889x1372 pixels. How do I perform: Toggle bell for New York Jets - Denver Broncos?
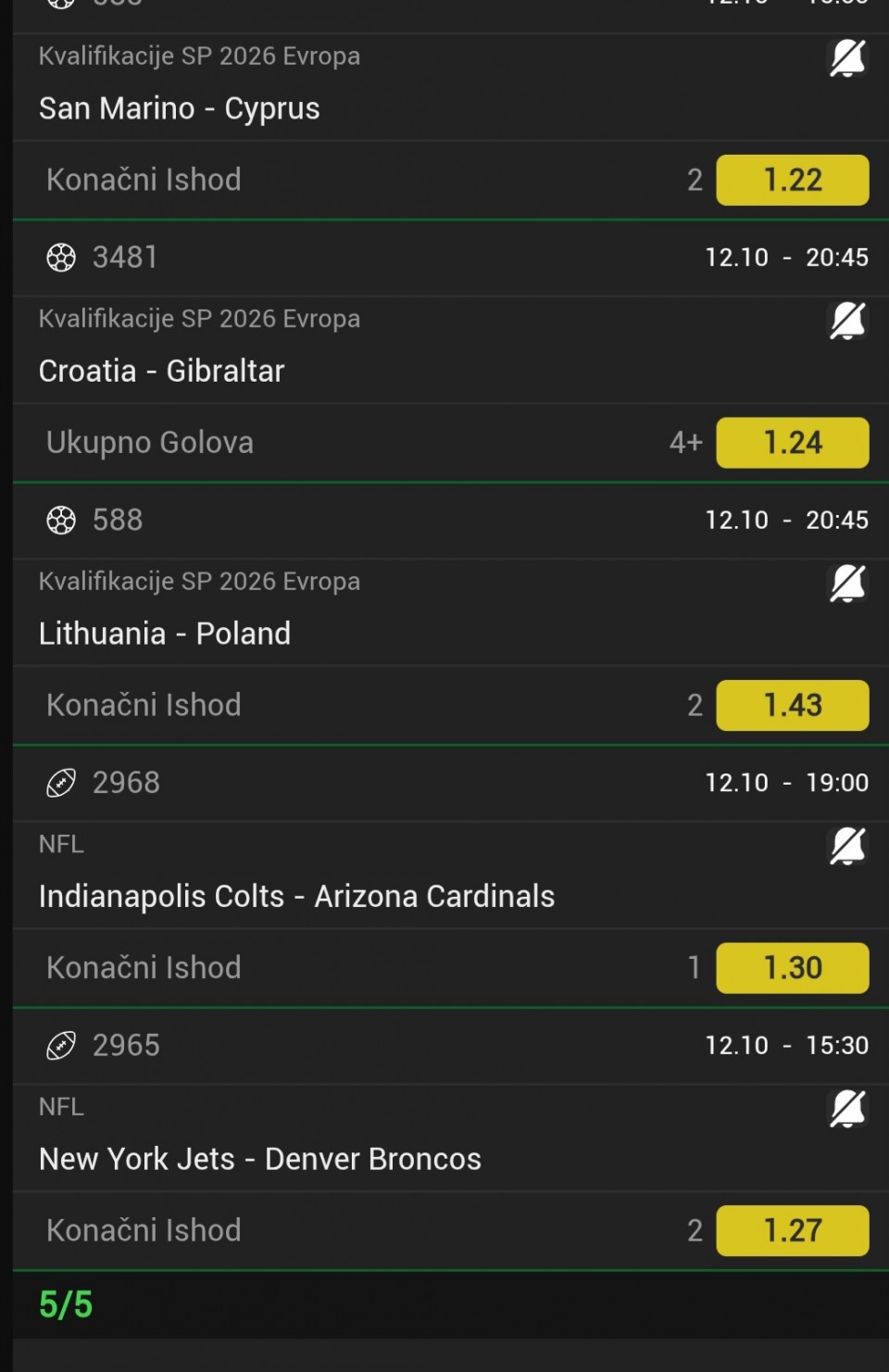tap(846, 1109)
